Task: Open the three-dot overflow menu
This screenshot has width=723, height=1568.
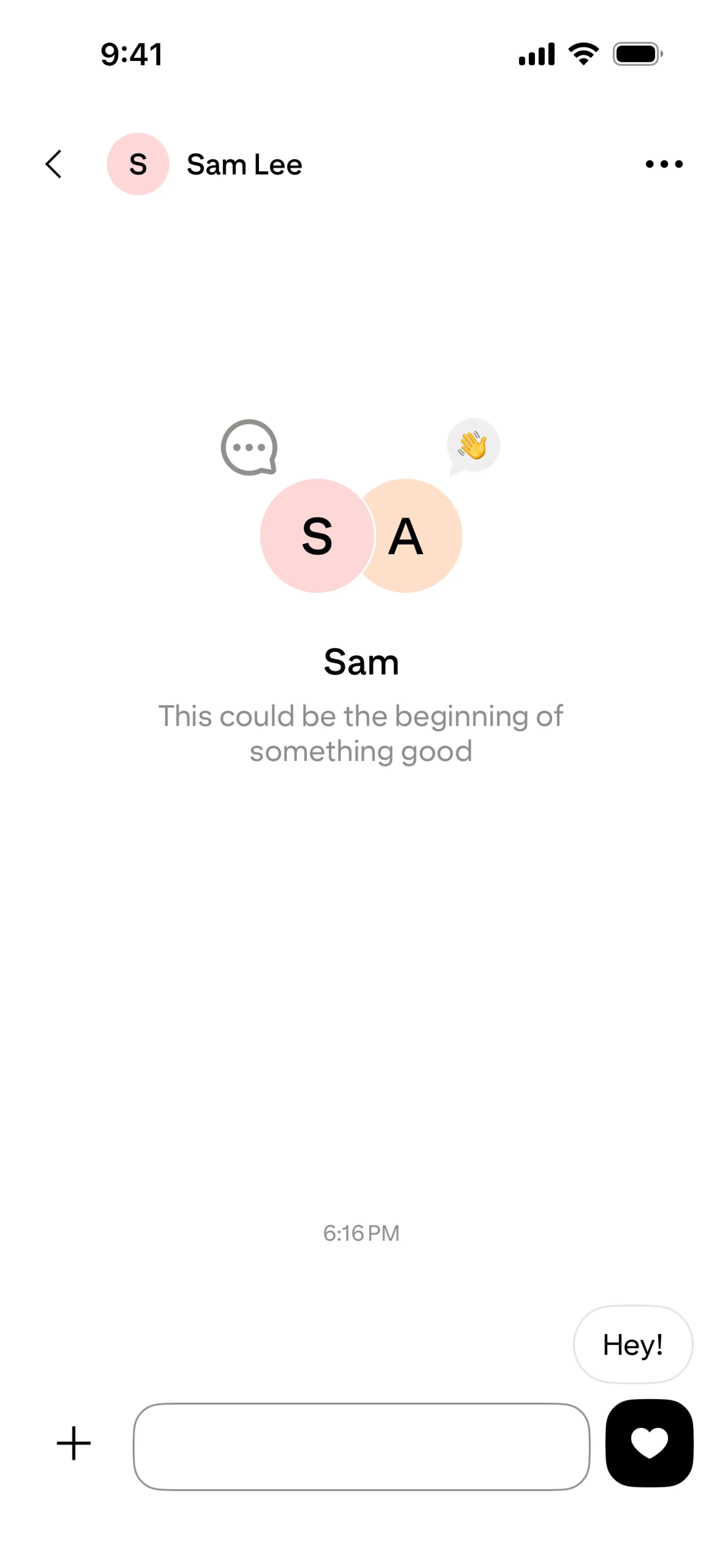Action: (x=664, y=164)
